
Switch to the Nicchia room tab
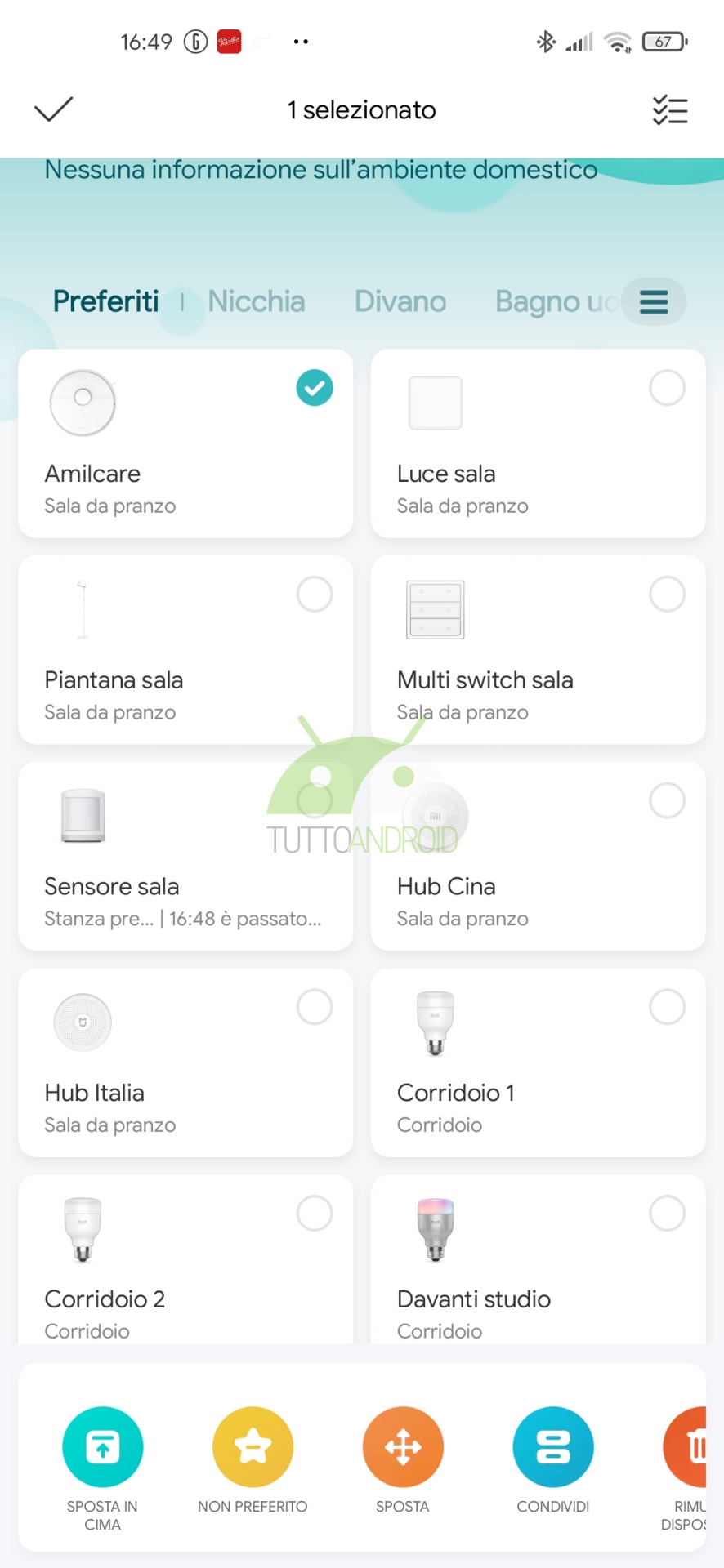click(x=257, y=301)
